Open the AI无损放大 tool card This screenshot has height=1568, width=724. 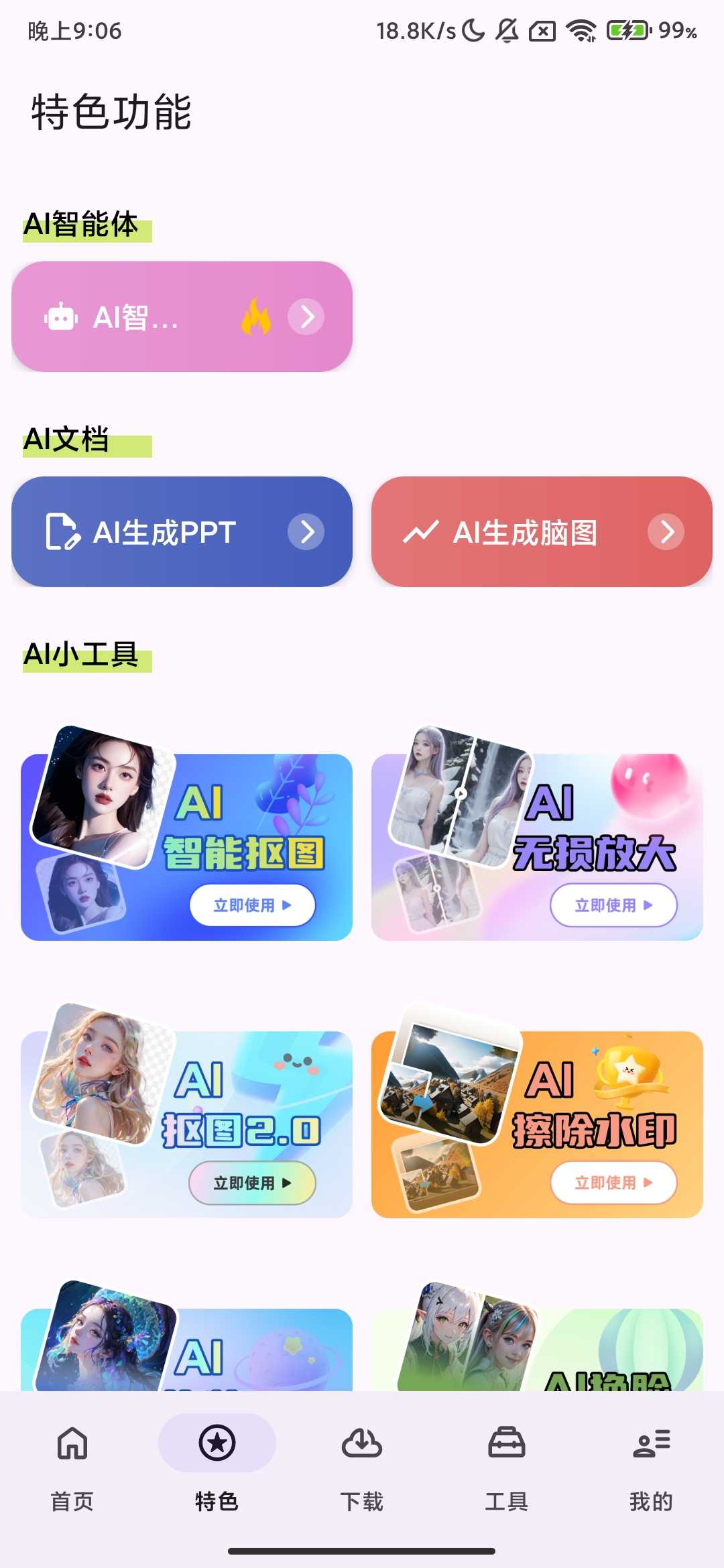[x=537, y=847]
